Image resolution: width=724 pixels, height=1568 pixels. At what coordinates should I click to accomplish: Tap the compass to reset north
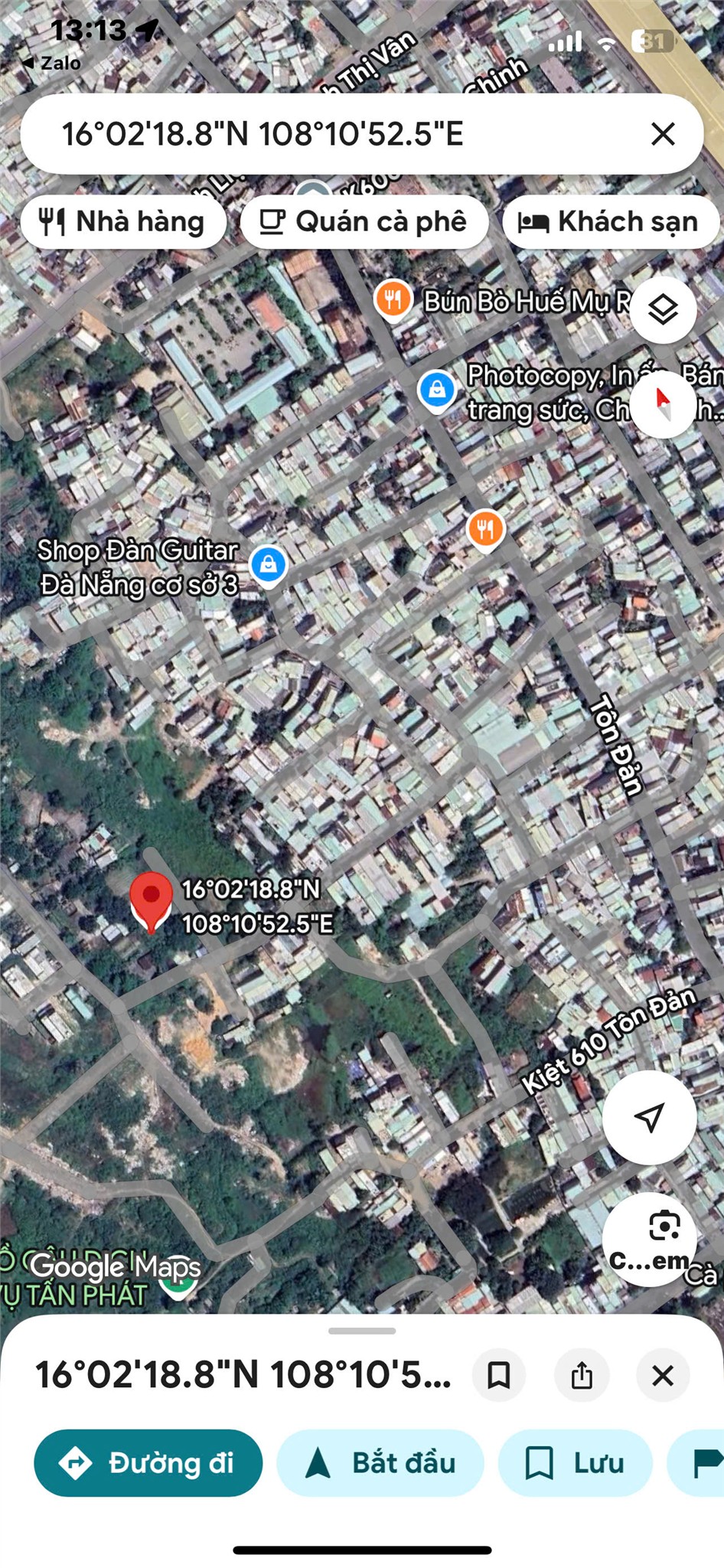663,403
